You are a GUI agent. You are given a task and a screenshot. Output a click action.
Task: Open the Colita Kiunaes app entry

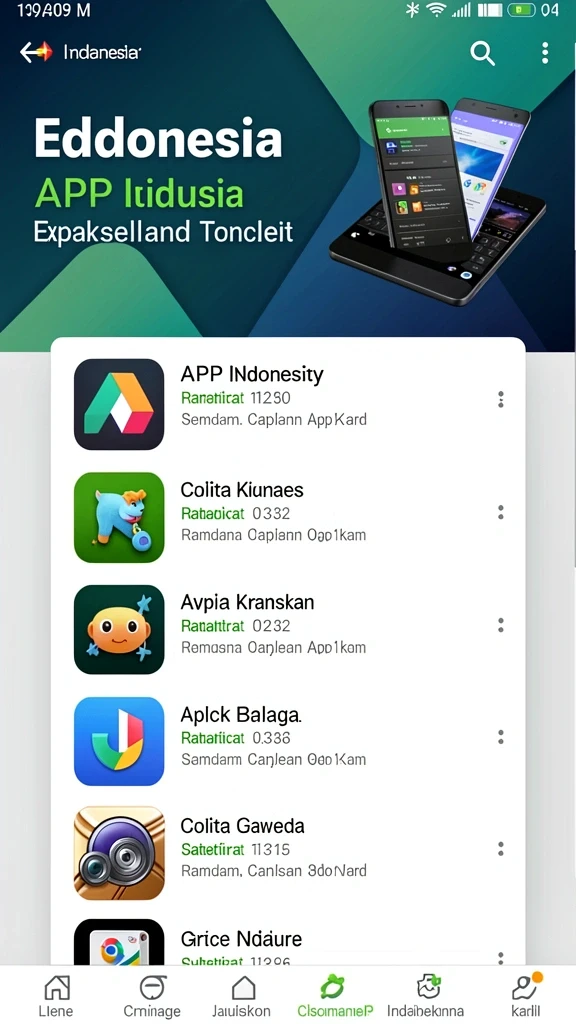288,517
